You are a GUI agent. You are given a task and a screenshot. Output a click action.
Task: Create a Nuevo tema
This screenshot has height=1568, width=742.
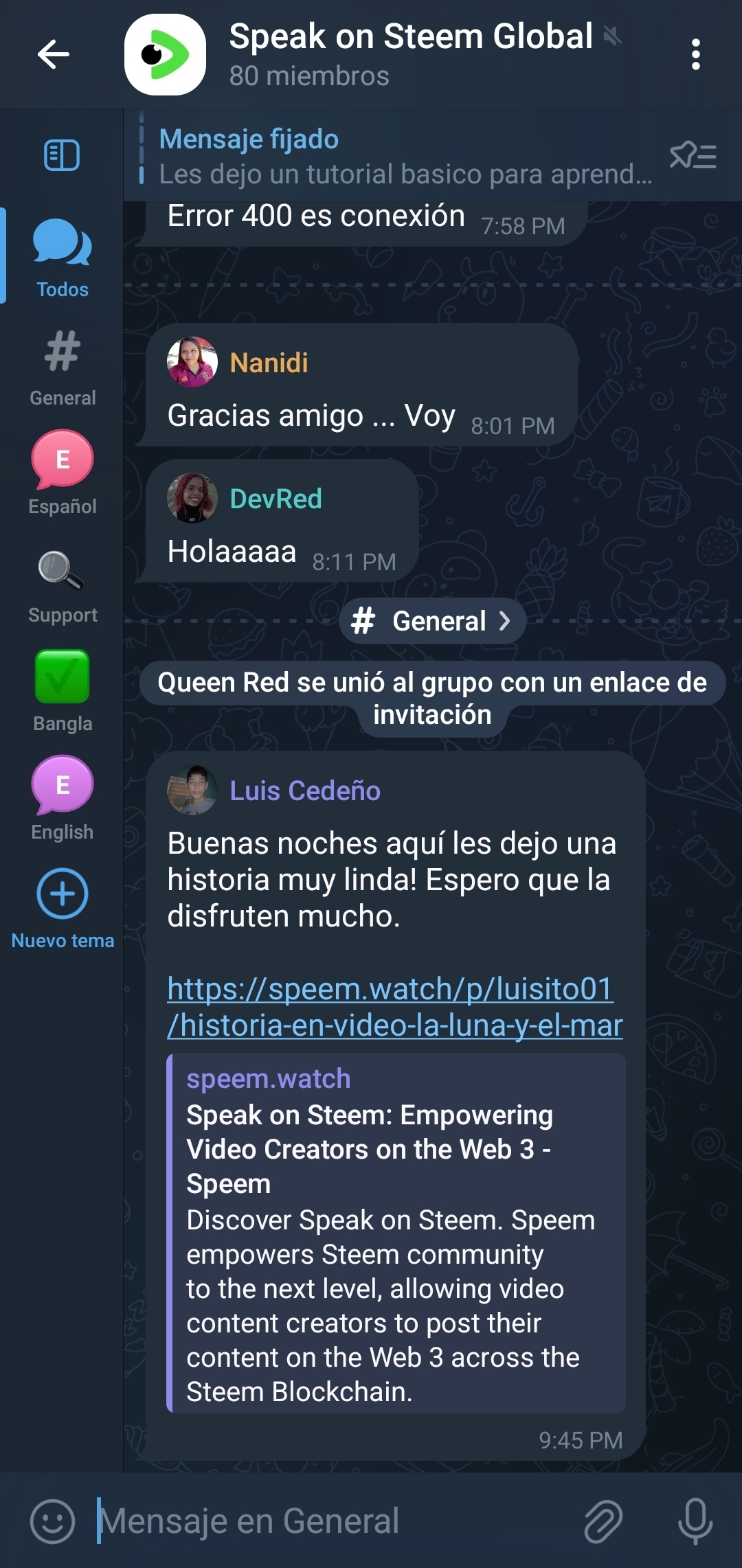[x=62, y=908]
